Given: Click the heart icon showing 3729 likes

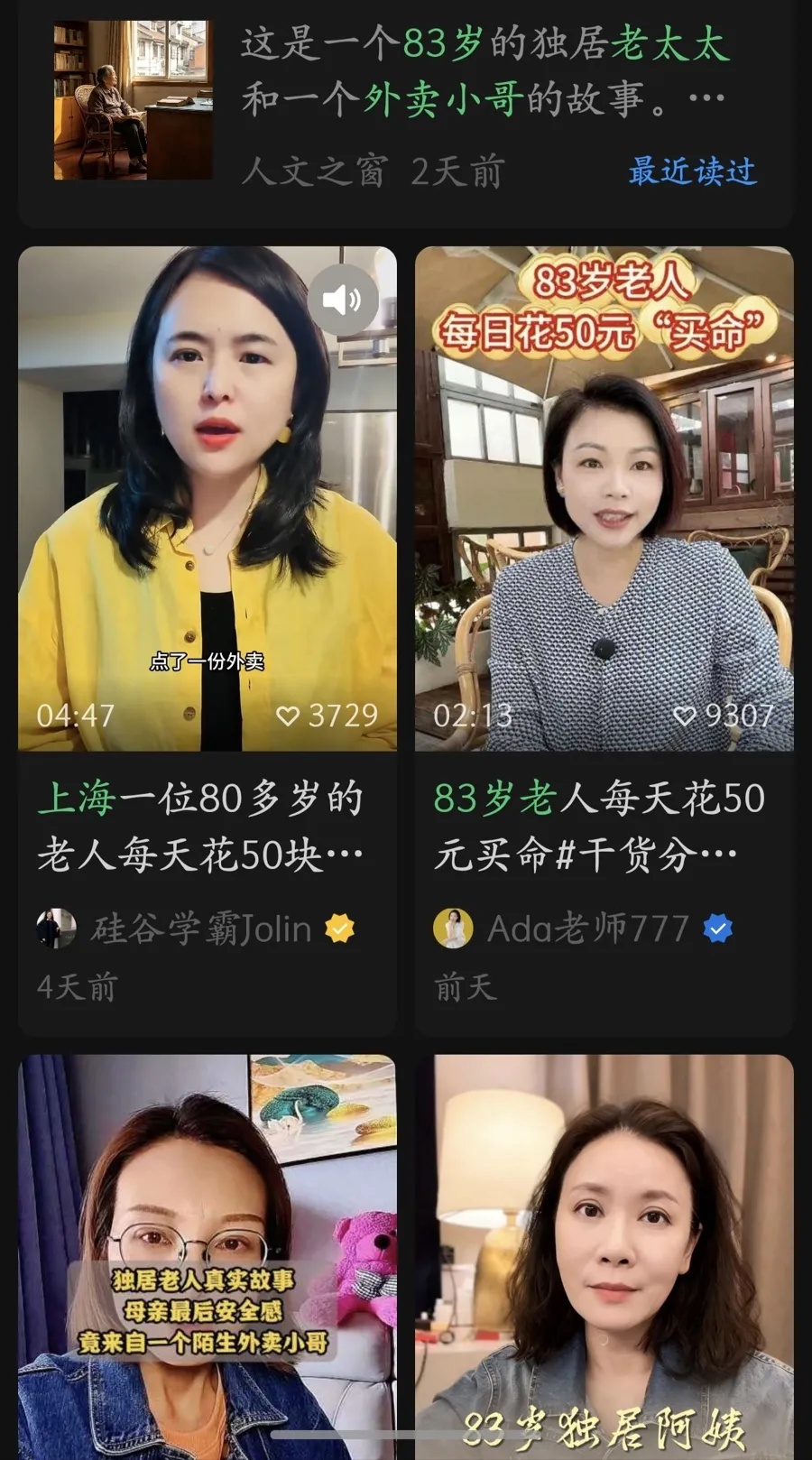Looking at the screenshot, I should click(289, 716).
